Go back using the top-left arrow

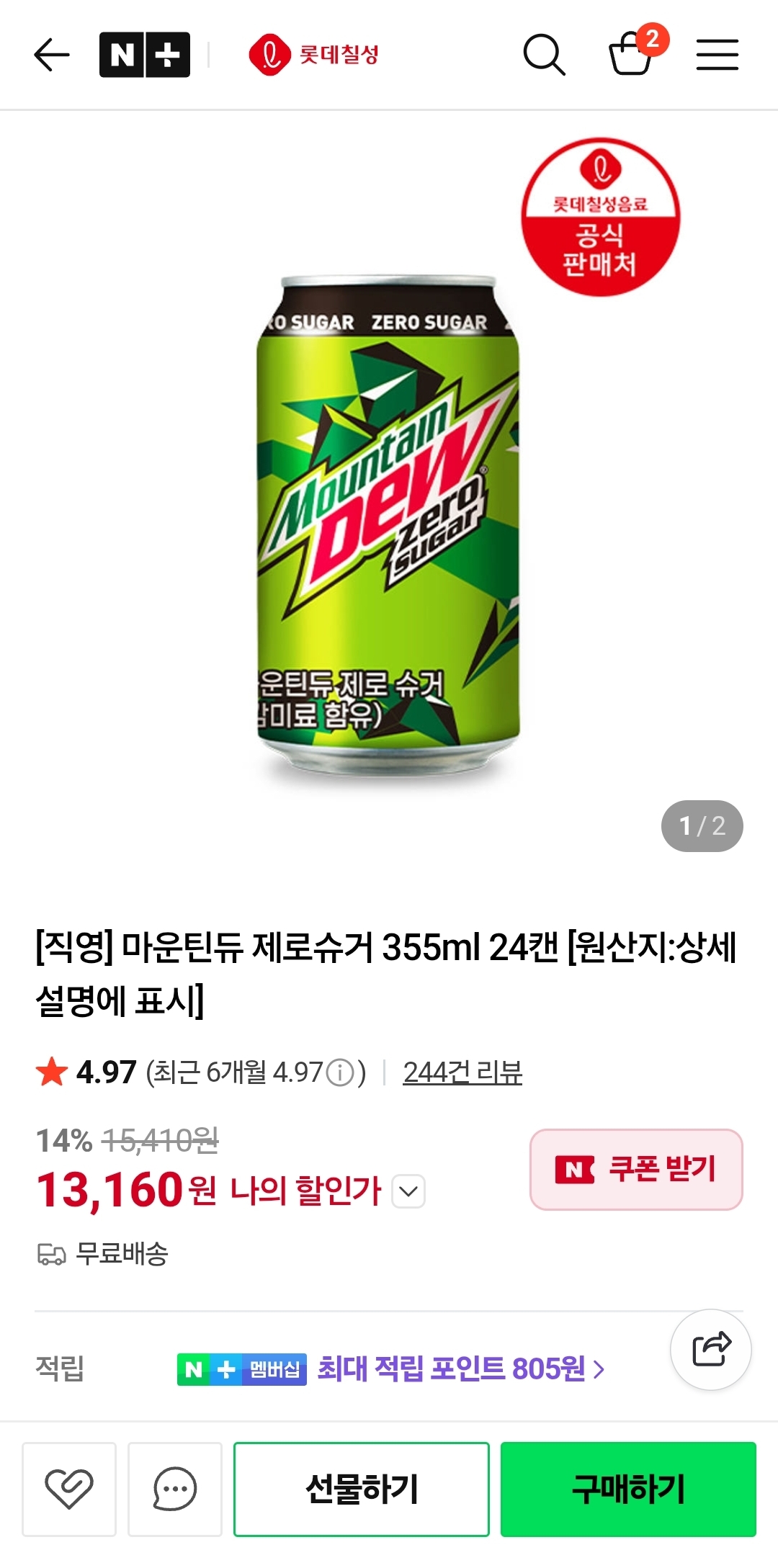coord(52,55)
